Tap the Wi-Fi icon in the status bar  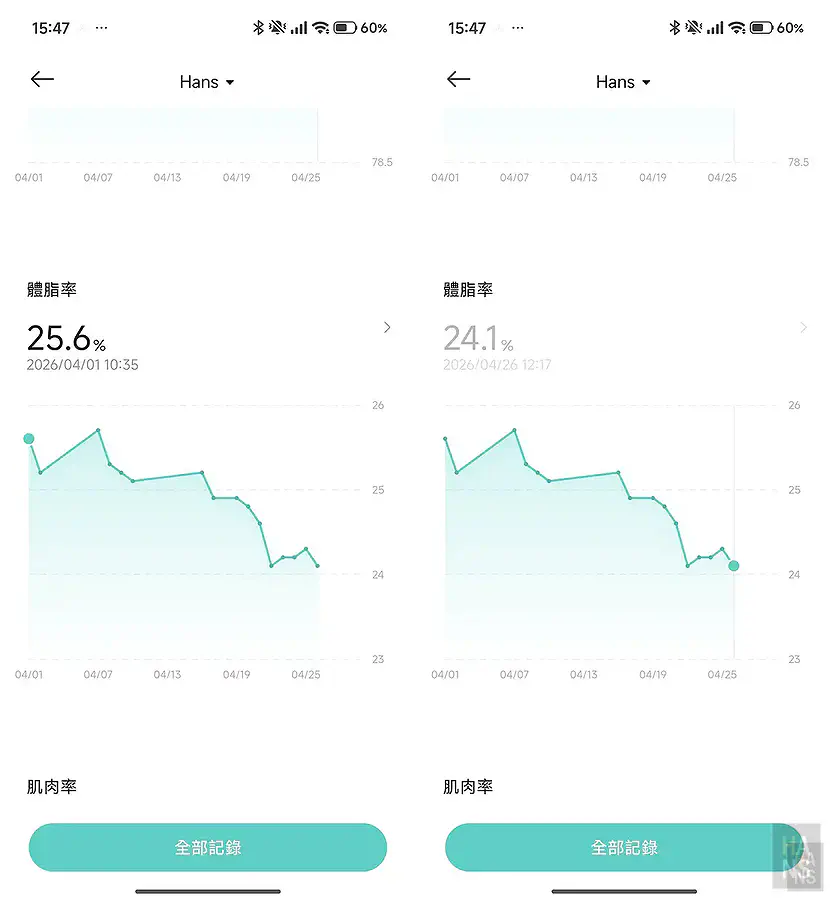tap(323, 28)
